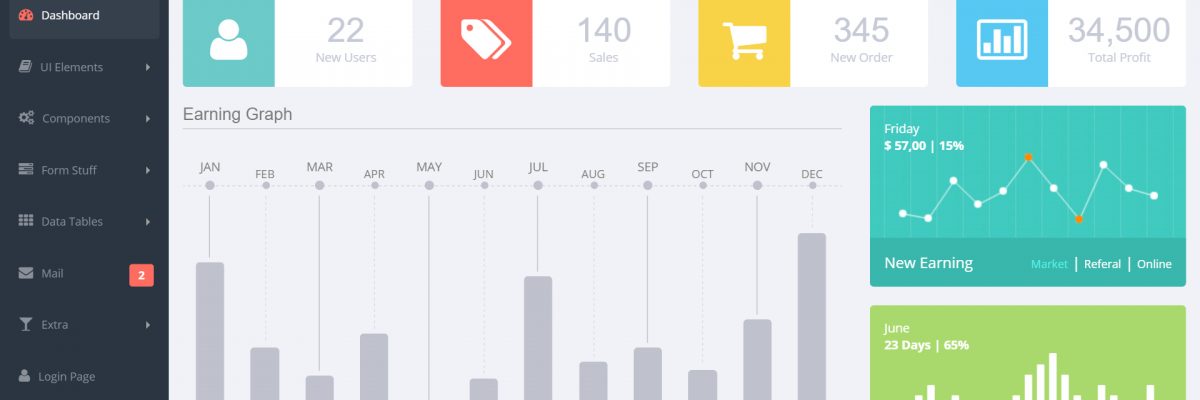Open Mail with 2 unread

click(53, 273)
